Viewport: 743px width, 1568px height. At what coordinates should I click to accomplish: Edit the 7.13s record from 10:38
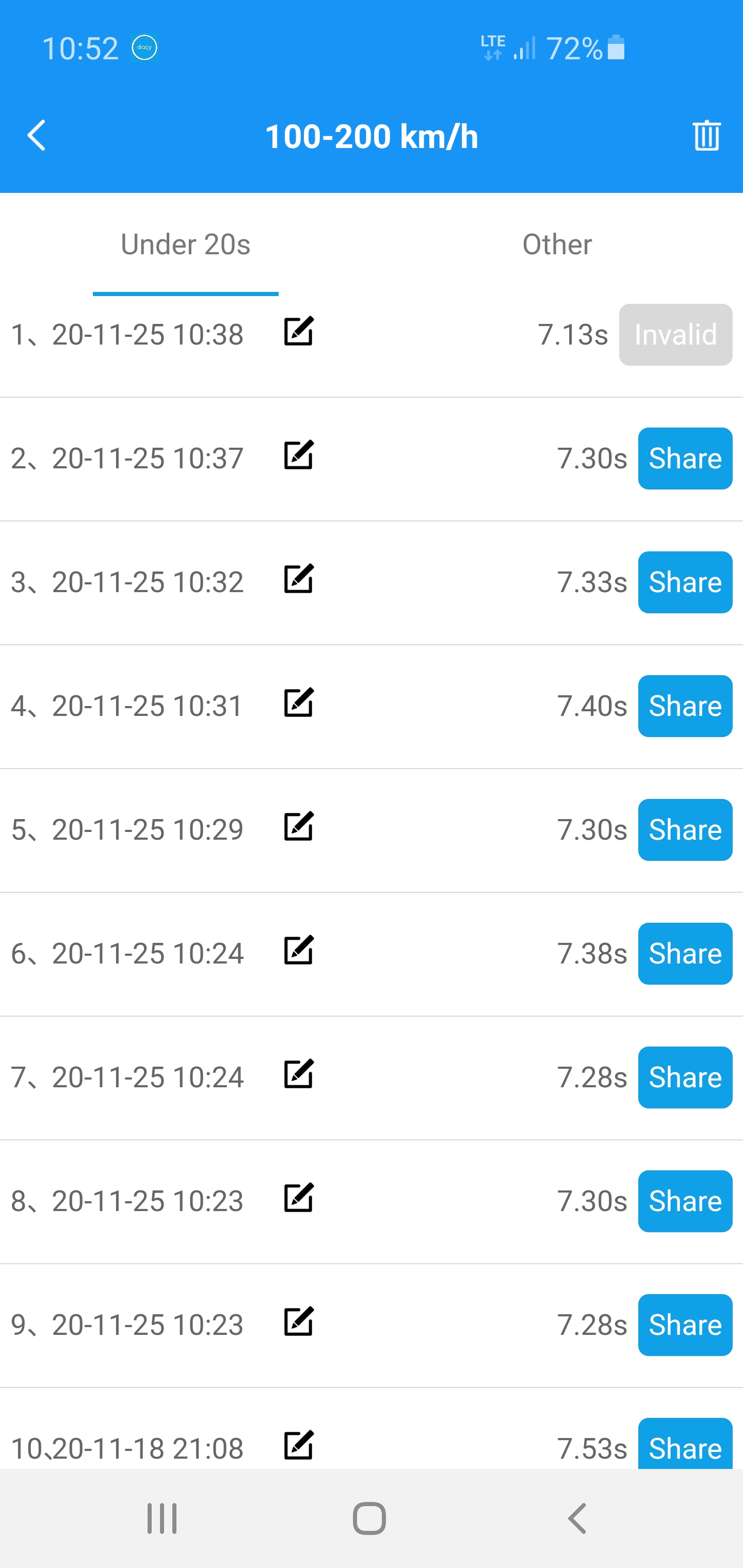(x=299, y=332)
